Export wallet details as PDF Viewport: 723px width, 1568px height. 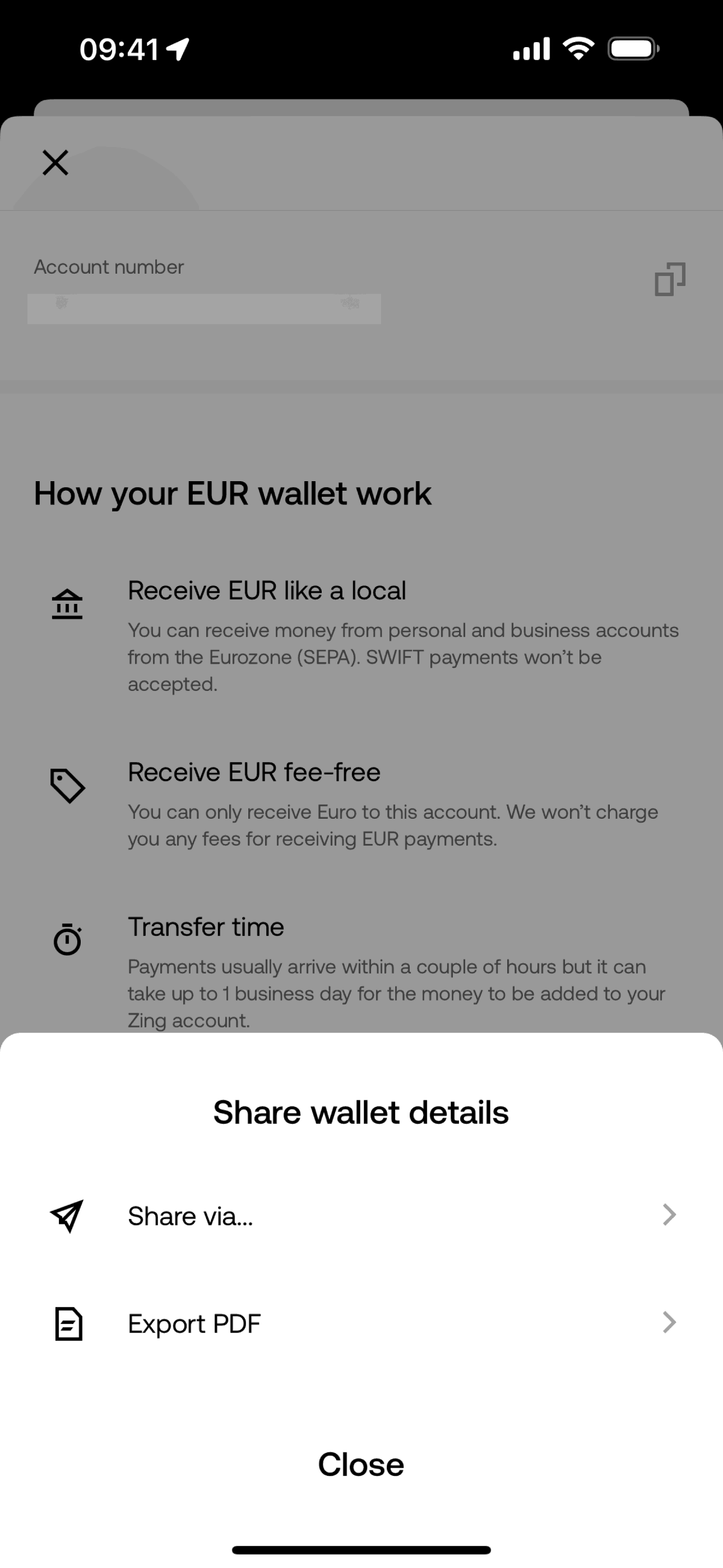361,1323
